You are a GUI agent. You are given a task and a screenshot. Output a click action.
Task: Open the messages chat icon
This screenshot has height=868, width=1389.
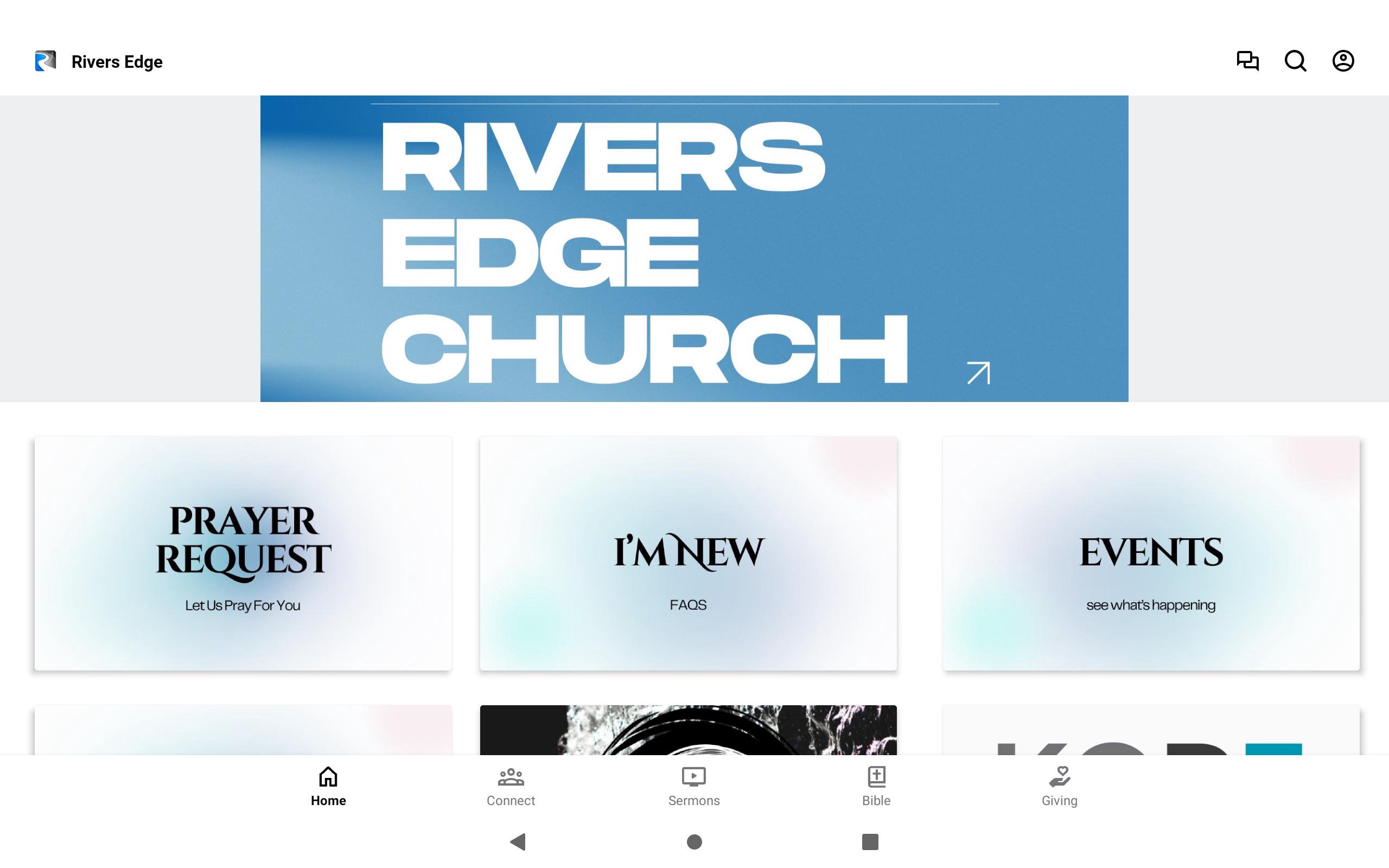point(1247,61)
